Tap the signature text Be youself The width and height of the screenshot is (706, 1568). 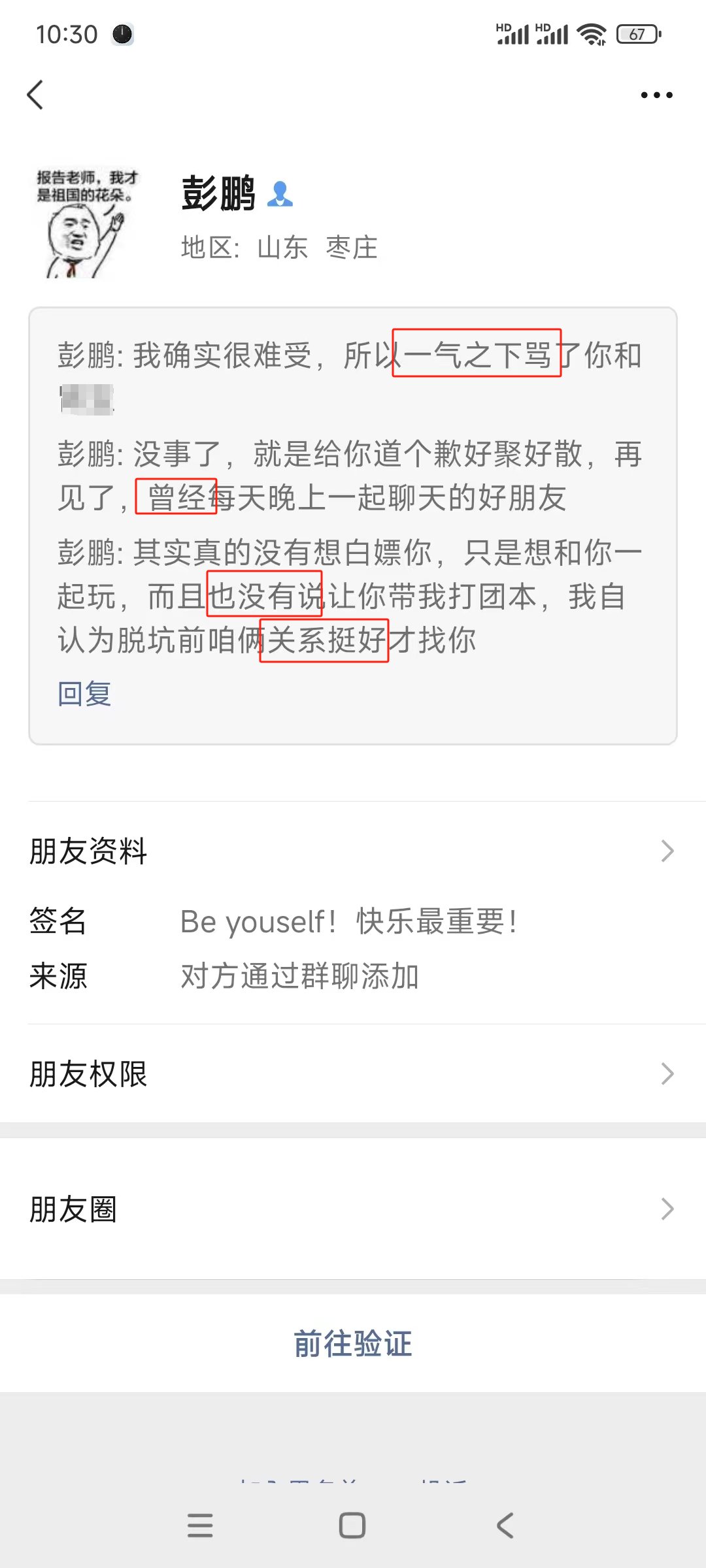tap(348, 922)
